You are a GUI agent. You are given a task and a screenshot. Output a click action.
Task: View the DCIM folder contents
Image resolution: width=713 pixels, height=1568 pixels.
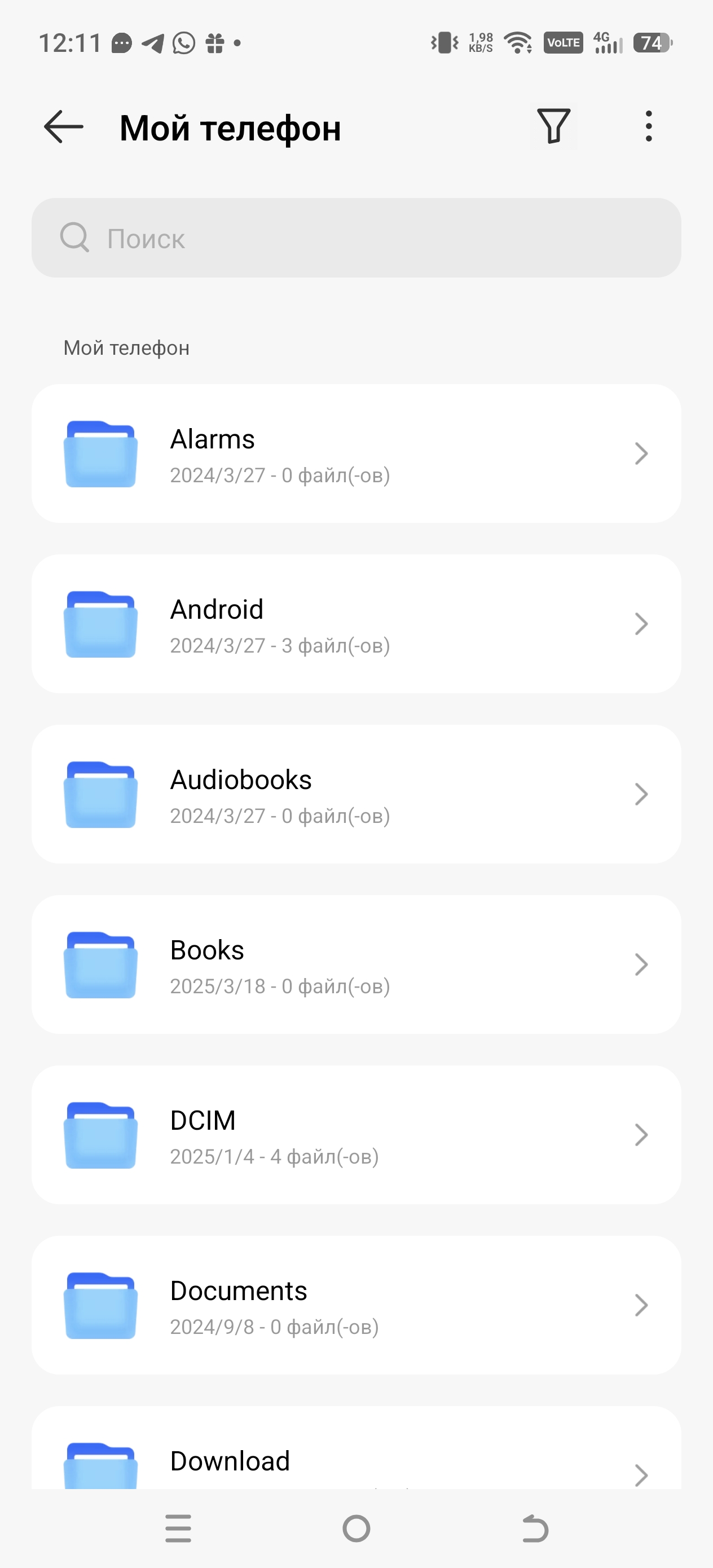pos(356,1135)
